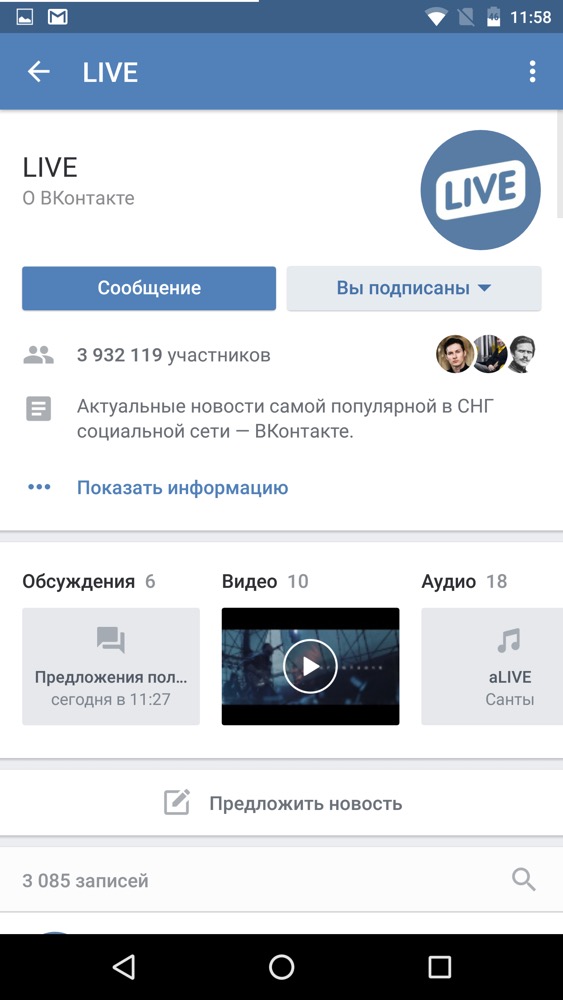
Task: View the 3 932 119 участников list
Action: (x=173, y=355)
